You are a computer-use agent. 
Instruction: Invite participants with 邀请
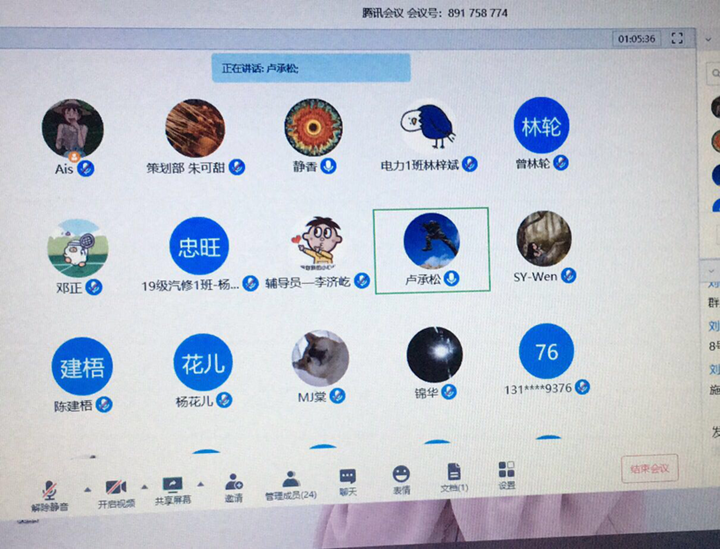point(233,488)
